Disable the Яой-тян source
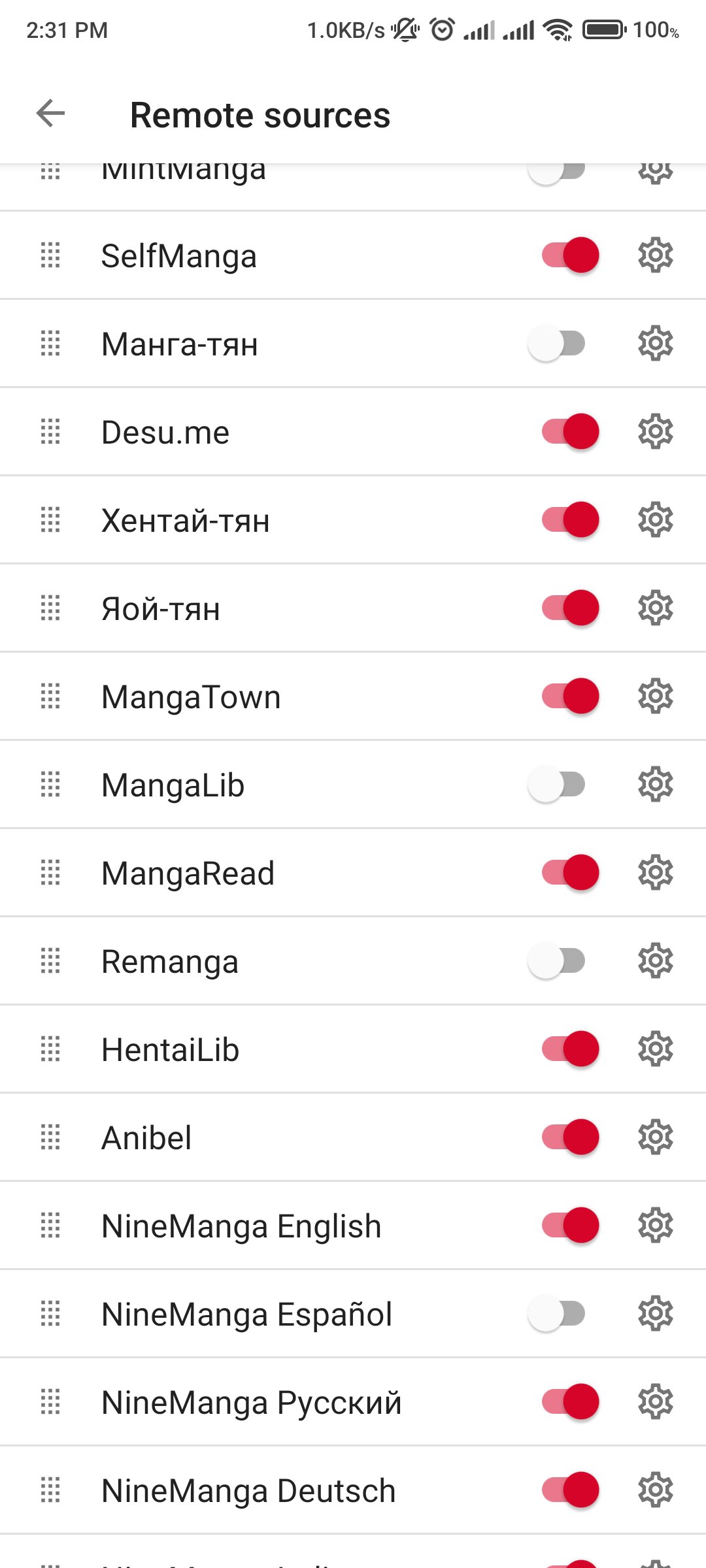 pyautogui.click(x=569, y=608)
